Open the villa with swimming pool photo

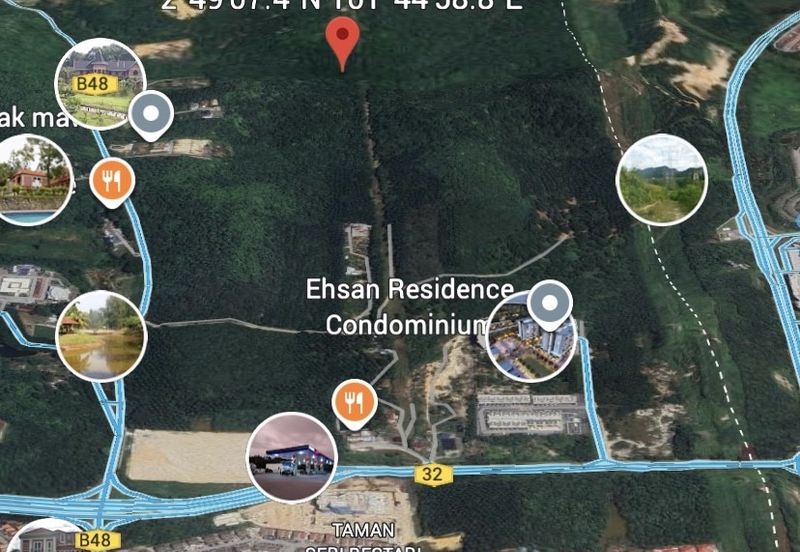click(34, 180)
